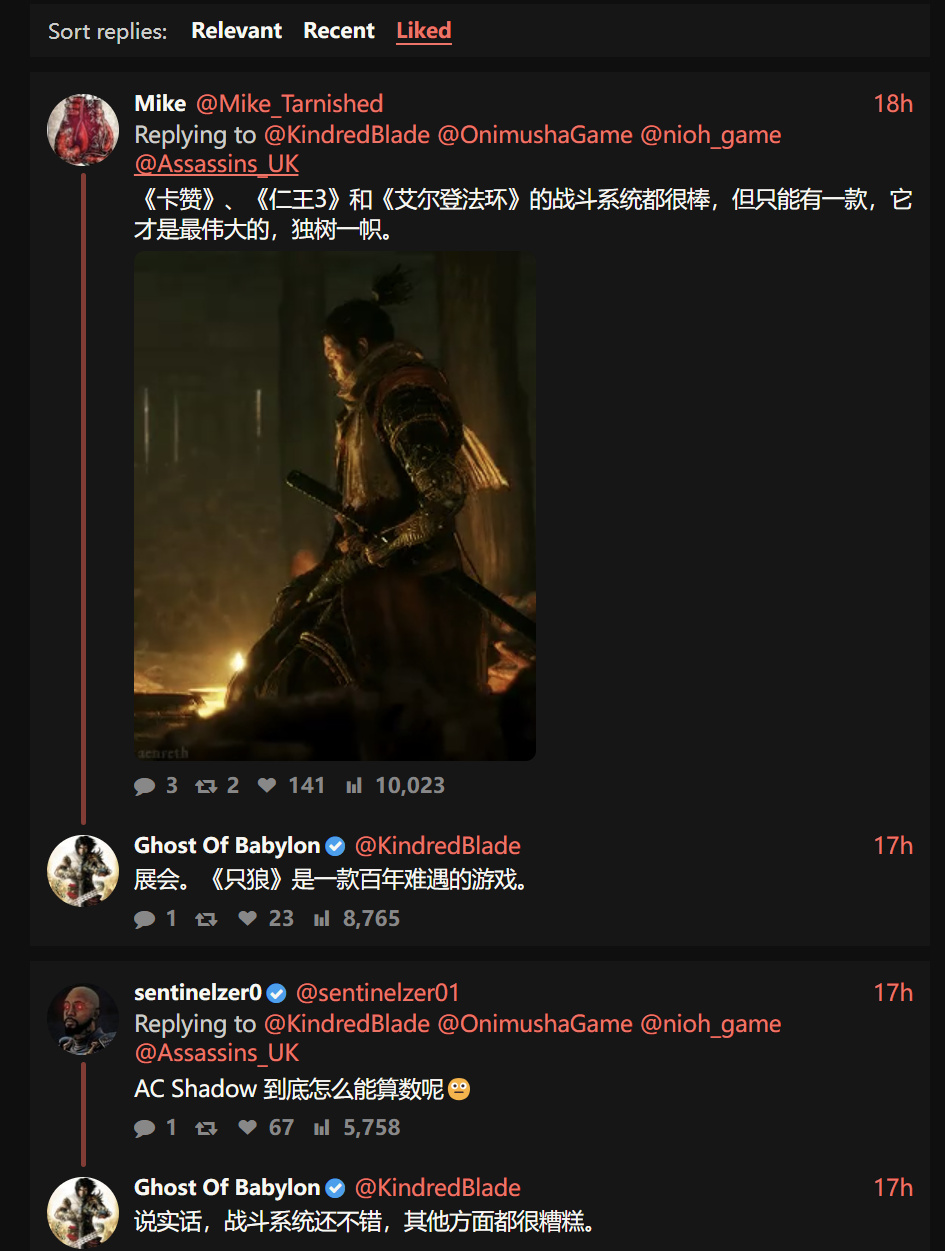Open Mike's profile avatar
This screenshot has height=1251, width=945.
click(x=83, y=130)
